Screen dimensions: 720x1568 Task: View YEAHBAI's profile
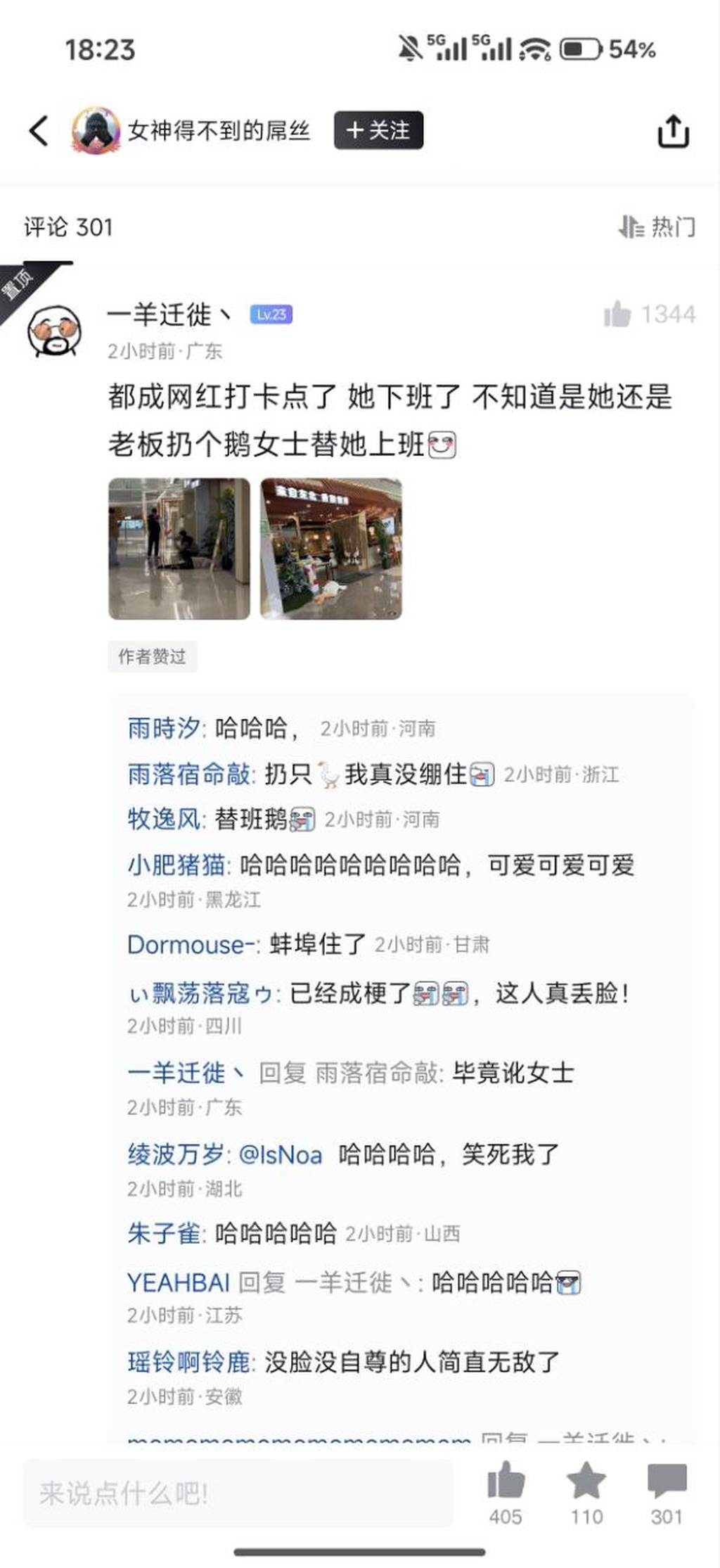[179, 1282]
